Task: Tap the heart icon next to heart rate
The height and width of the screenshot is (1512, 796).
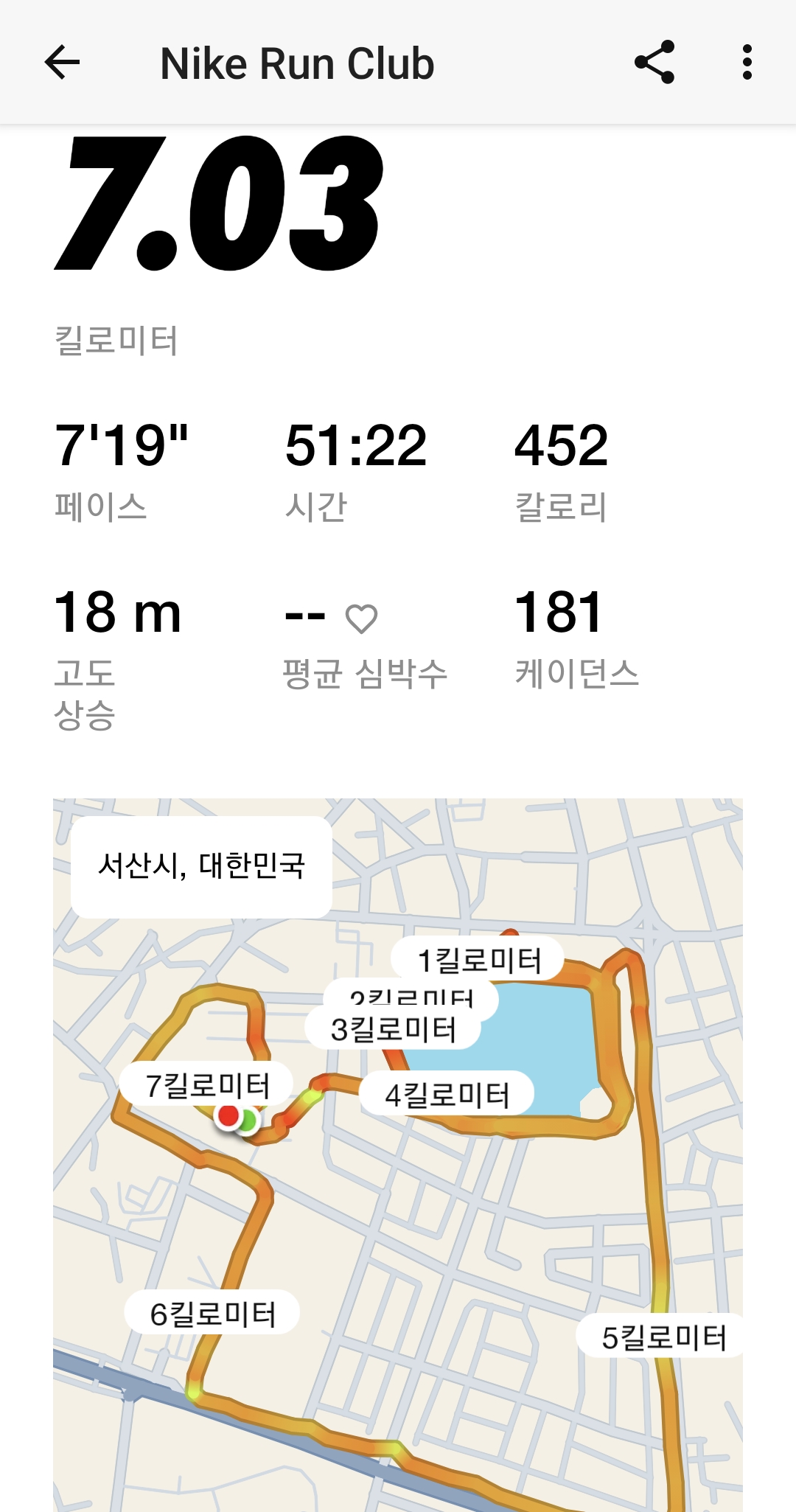Action: 363,619
